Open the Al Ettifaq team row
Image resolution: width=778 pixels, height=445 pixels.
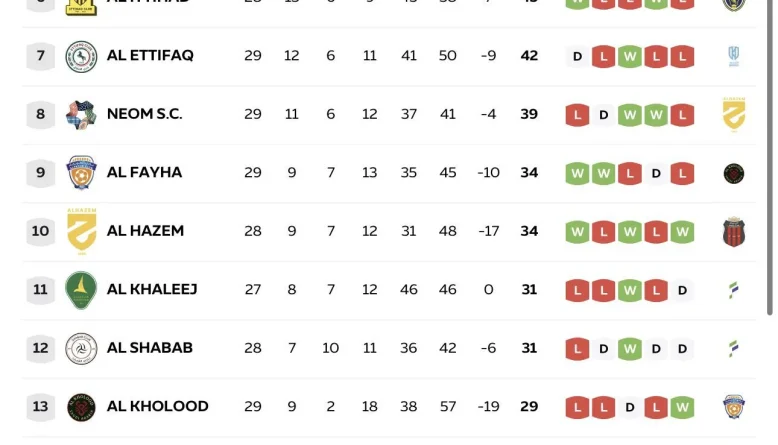click(150, 56)
